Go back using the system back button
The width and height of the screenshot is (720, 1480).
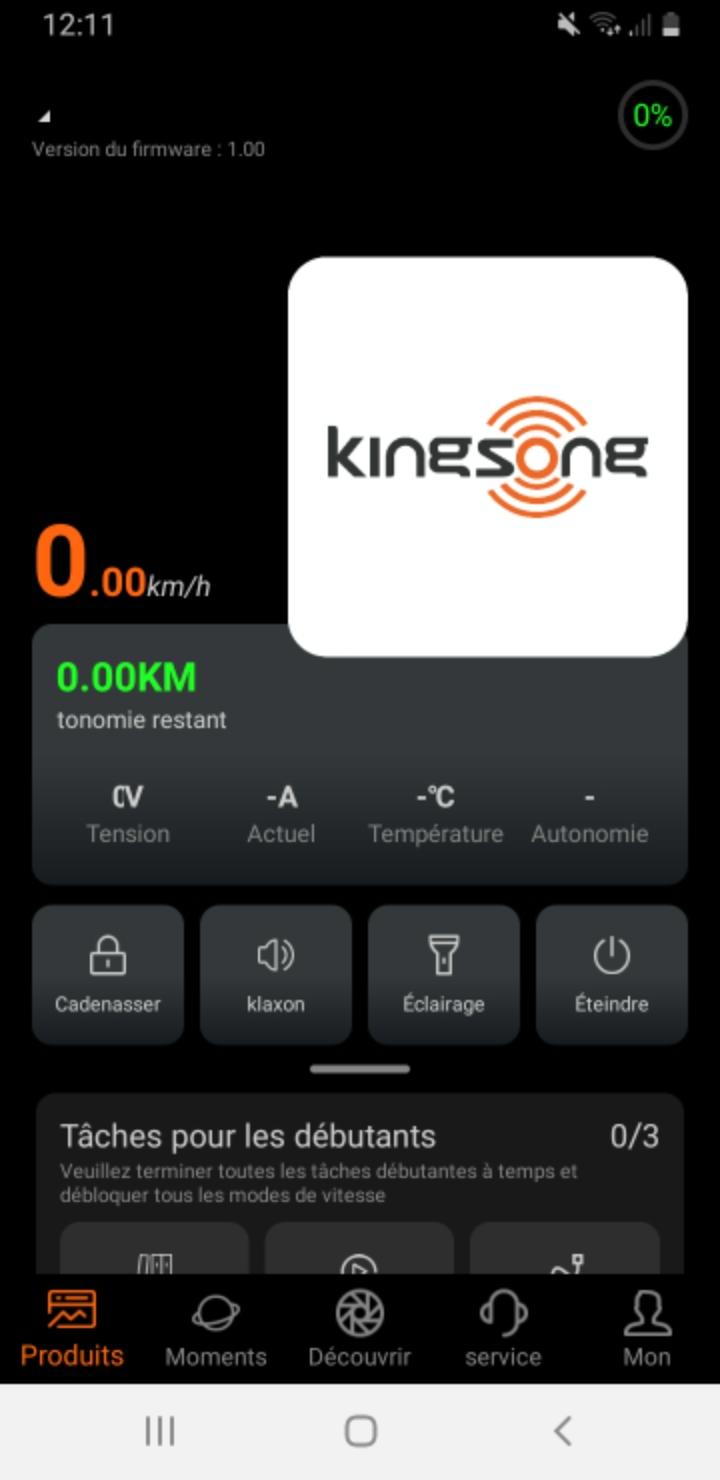(563, 1431)
